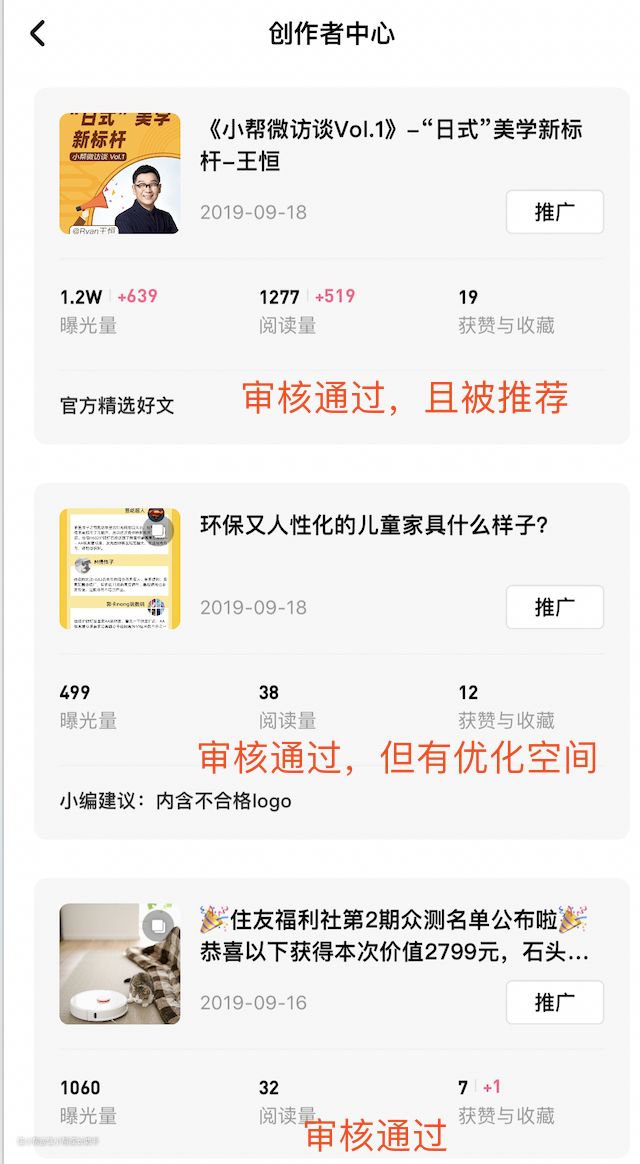
Task: Open the 住友福利社第2期众测 post
Action: tap(394, 935)
